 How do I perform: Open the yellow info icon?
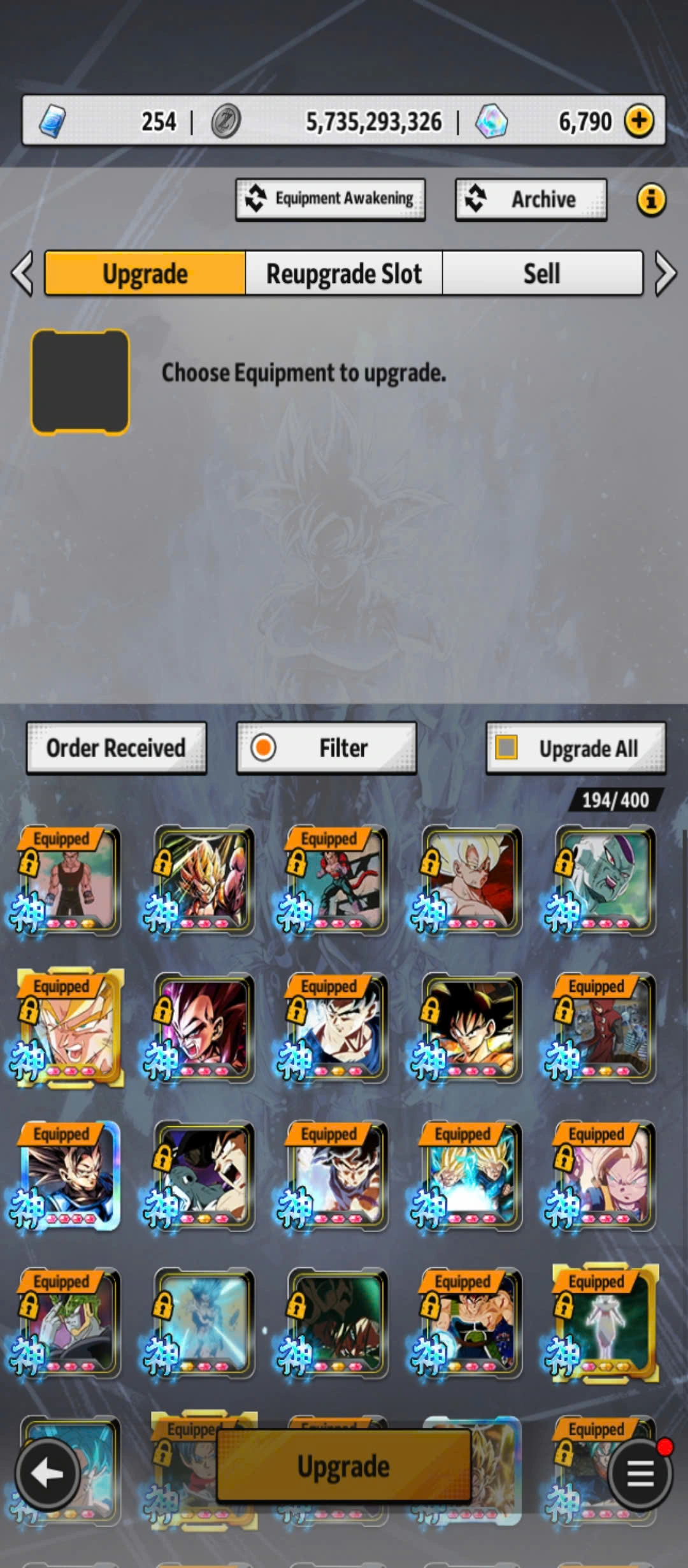(650, 200)
